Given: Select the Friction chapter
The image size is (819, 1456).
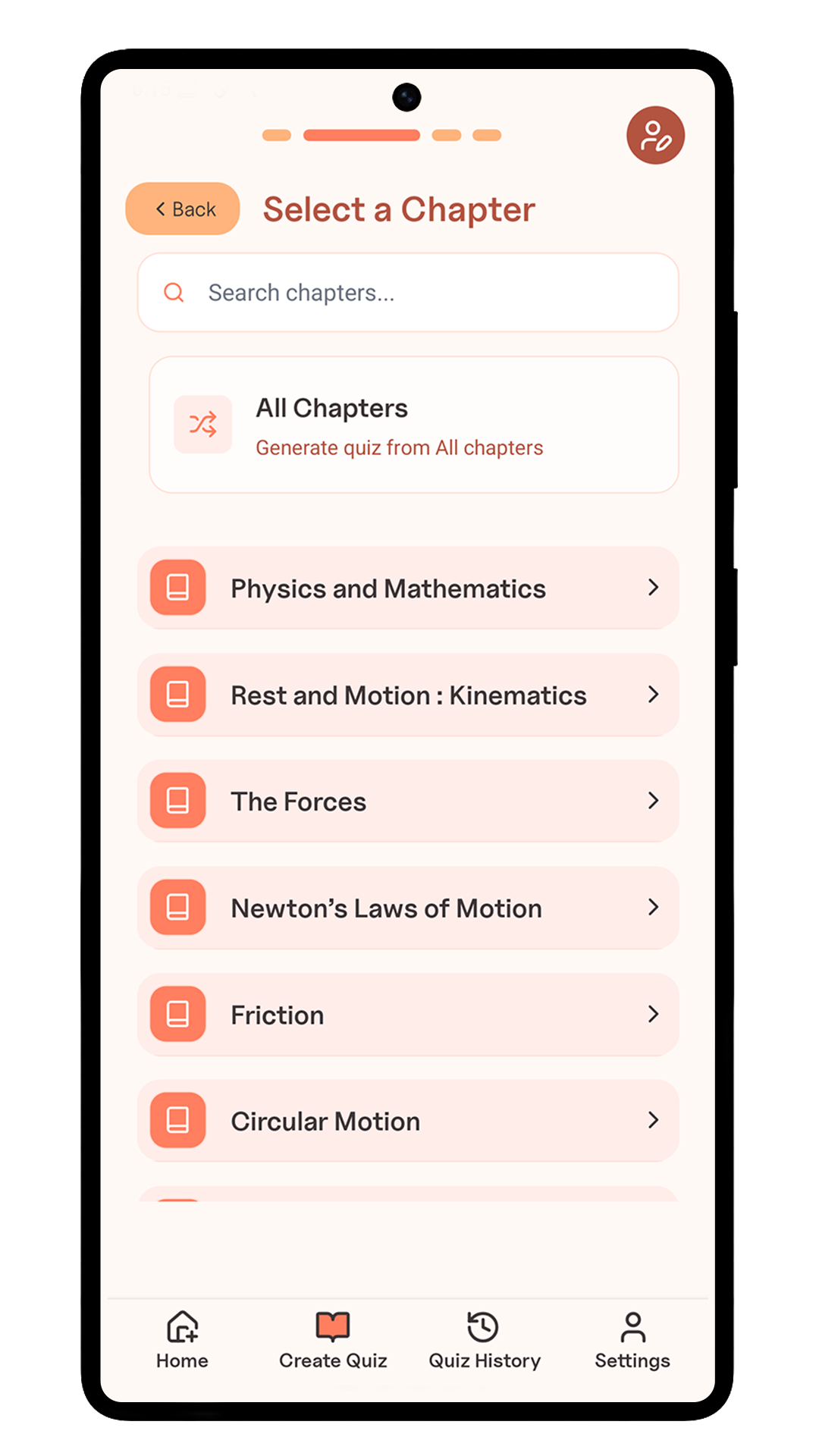Looking at the screenshot, I should 408,1015.
